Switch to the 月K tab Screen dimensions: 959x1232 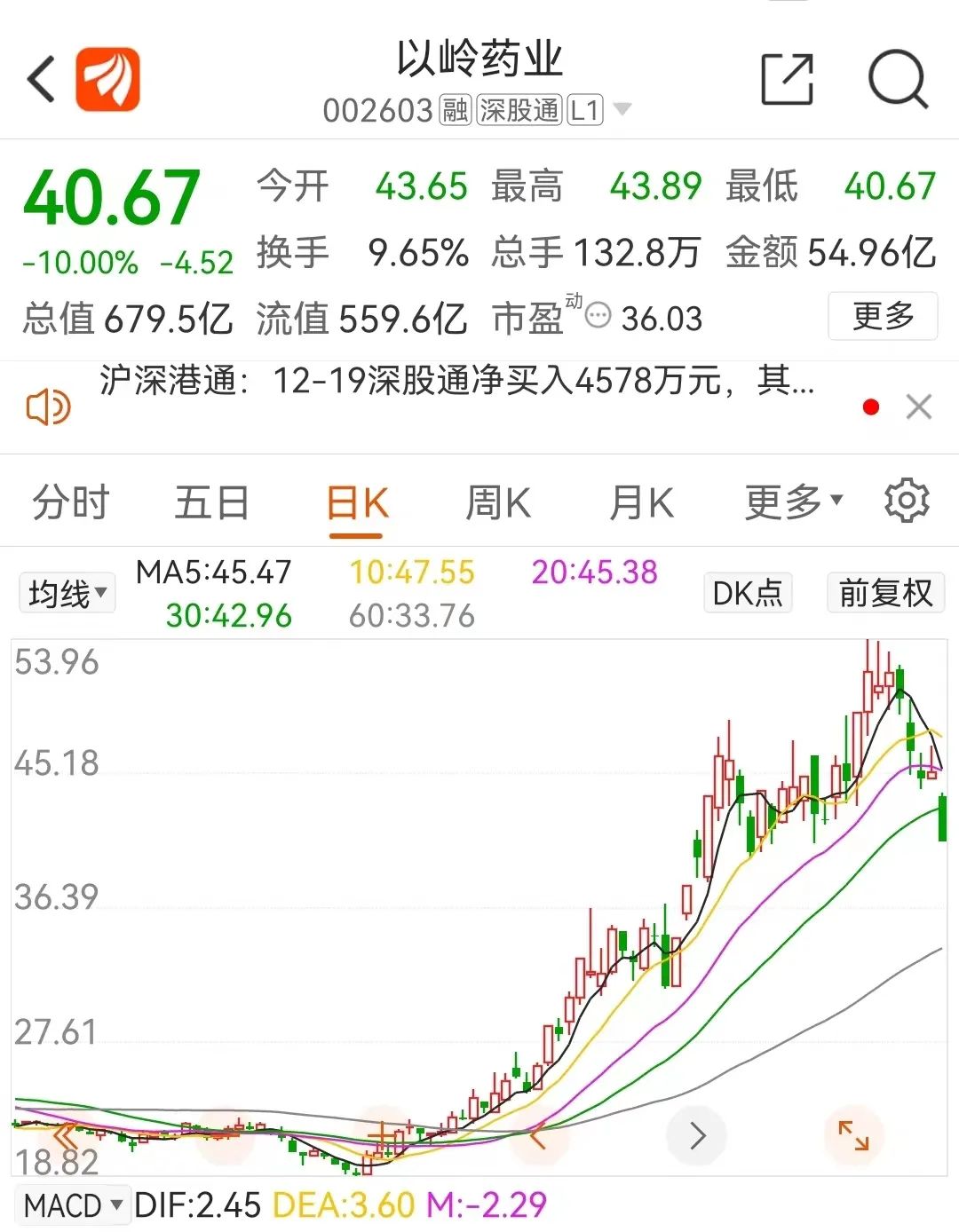[x=641, y=503]
